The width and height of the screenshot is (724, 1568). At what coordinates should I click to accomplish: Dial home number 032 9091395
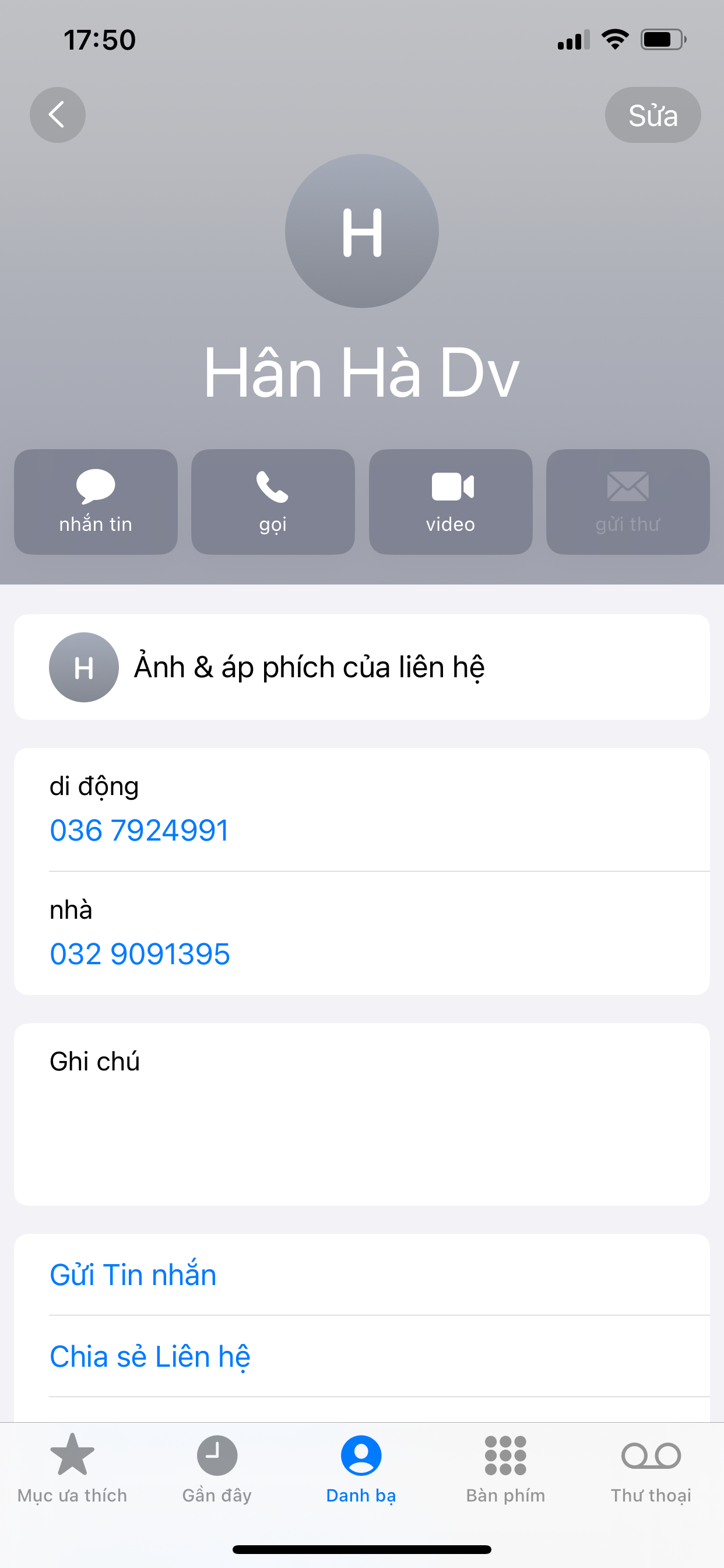(x=139, y=953)
